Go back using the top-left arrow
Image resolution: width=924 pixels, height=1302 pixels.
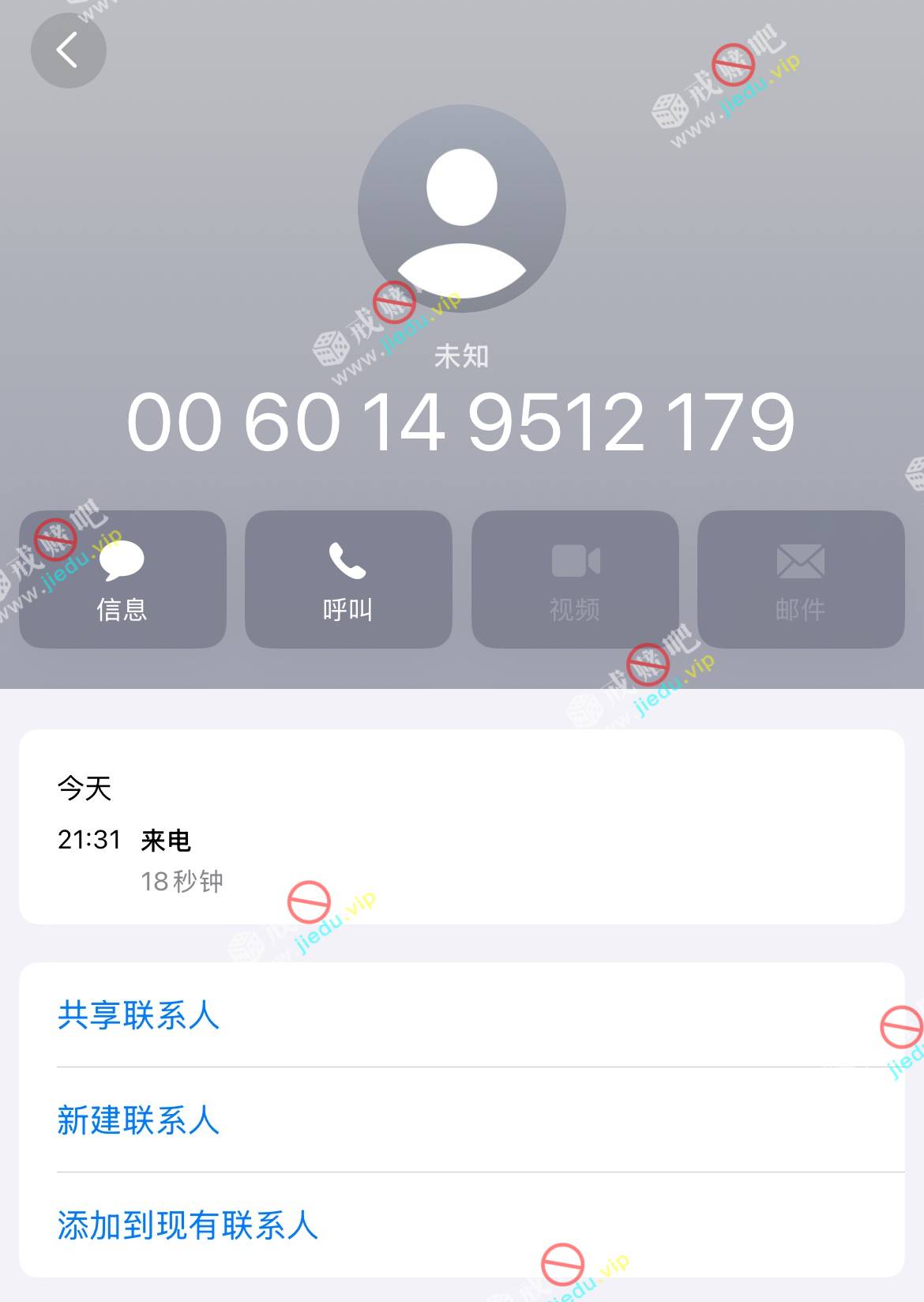click(x=68, y=51)
